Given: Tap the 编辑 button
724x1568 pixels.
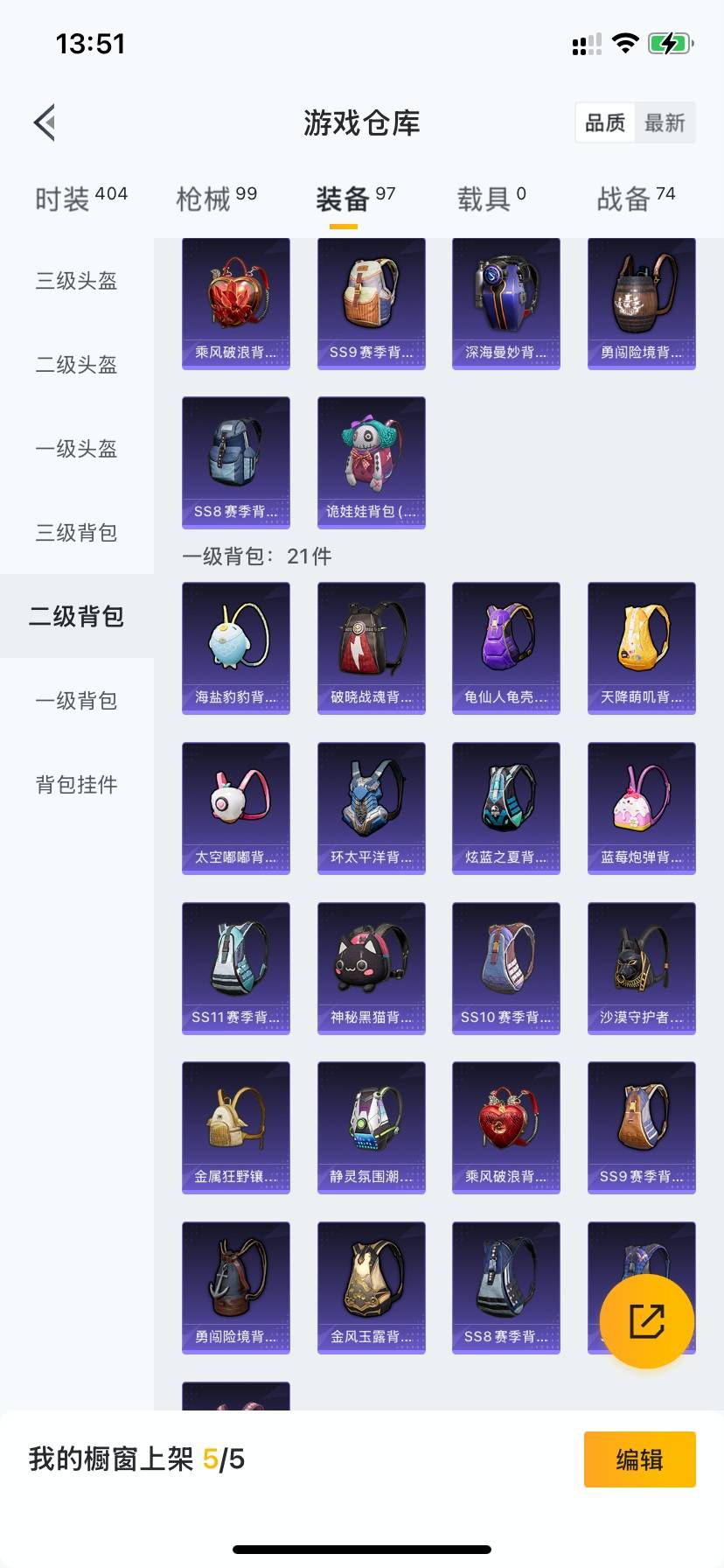Looking at the screenshot, I should [639, 1459].
